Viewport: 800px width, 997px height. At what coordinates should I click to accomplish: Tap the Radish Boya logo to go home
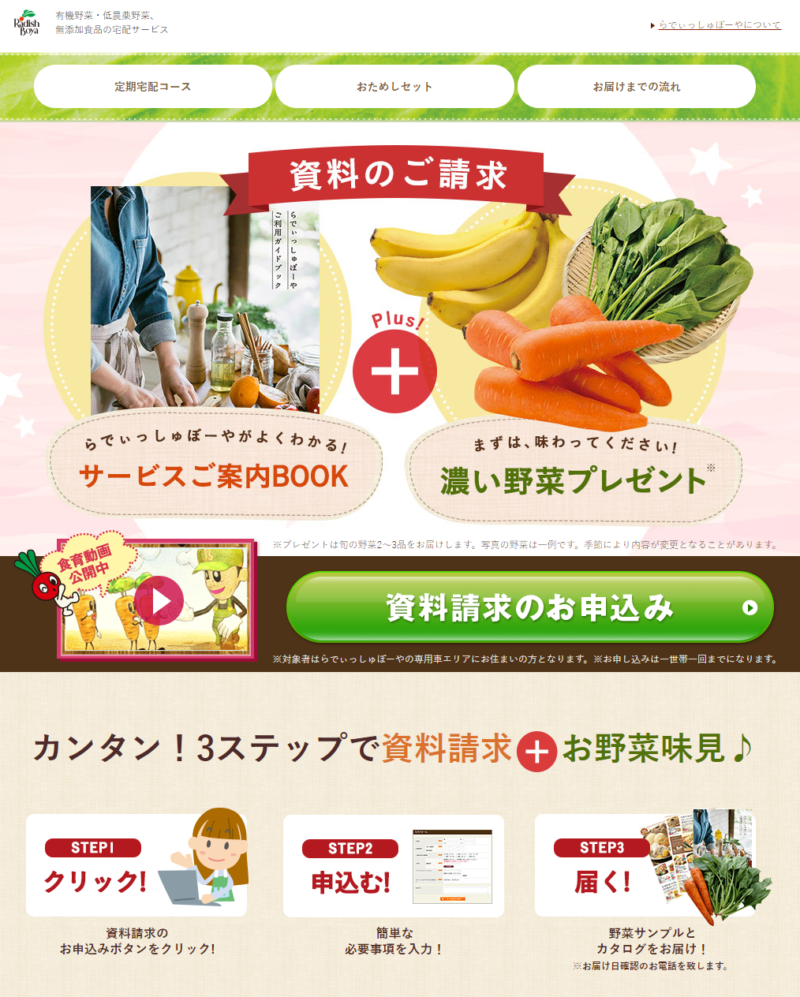click(x=27, y=23)
